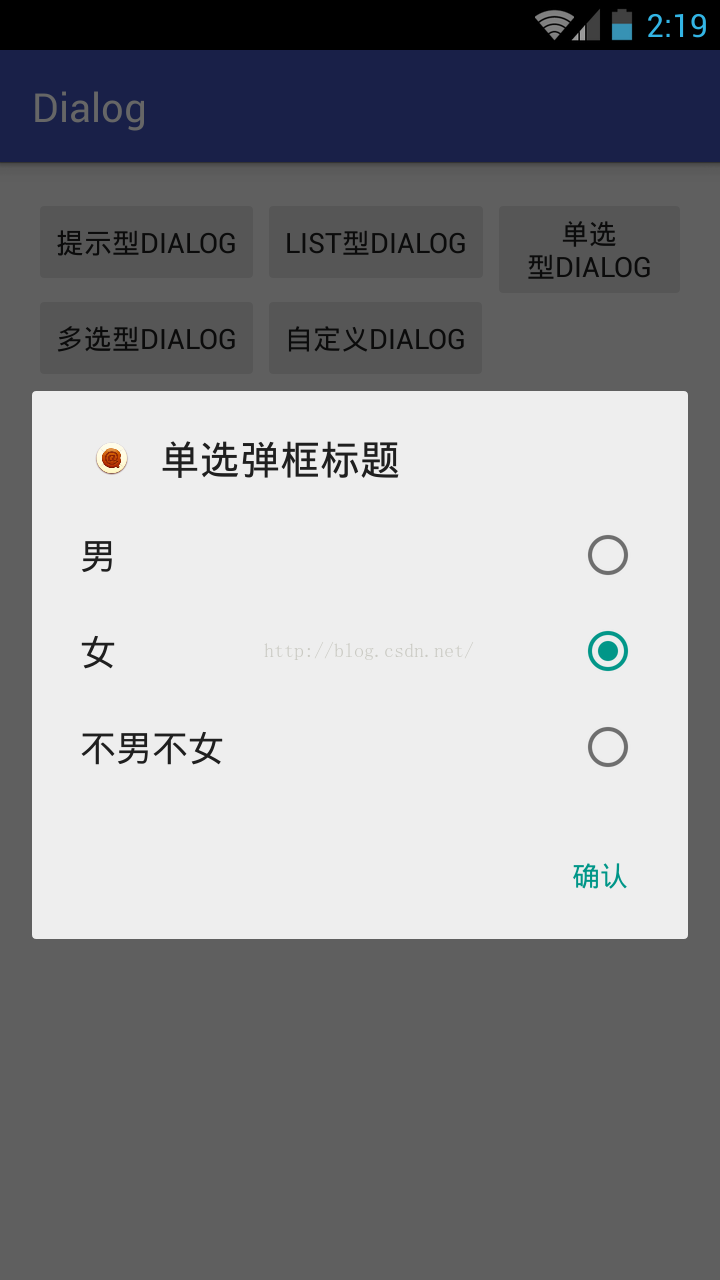Open the 单选型DIALOG

588,249
